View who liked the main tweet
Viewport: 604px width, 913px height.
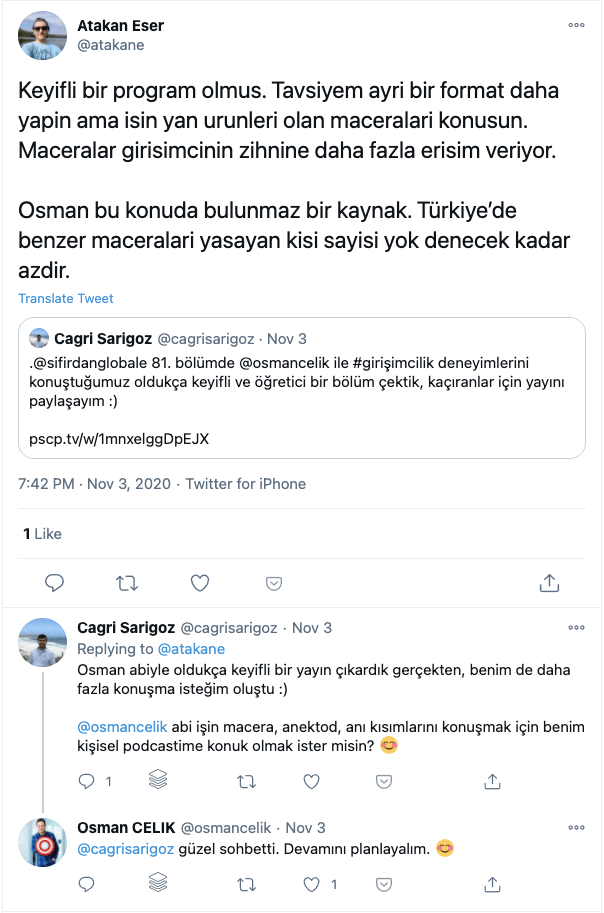pyautogui.click(x=42, y=534)
